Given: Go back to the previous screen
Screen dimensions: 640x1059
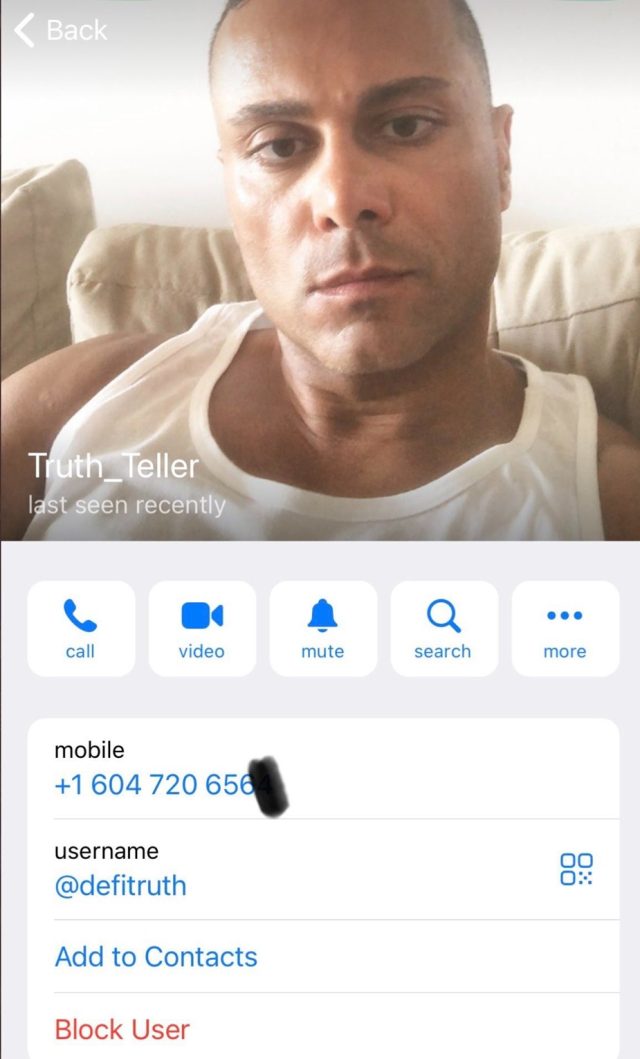Looking at the screenshot, I should pos(60,30).
